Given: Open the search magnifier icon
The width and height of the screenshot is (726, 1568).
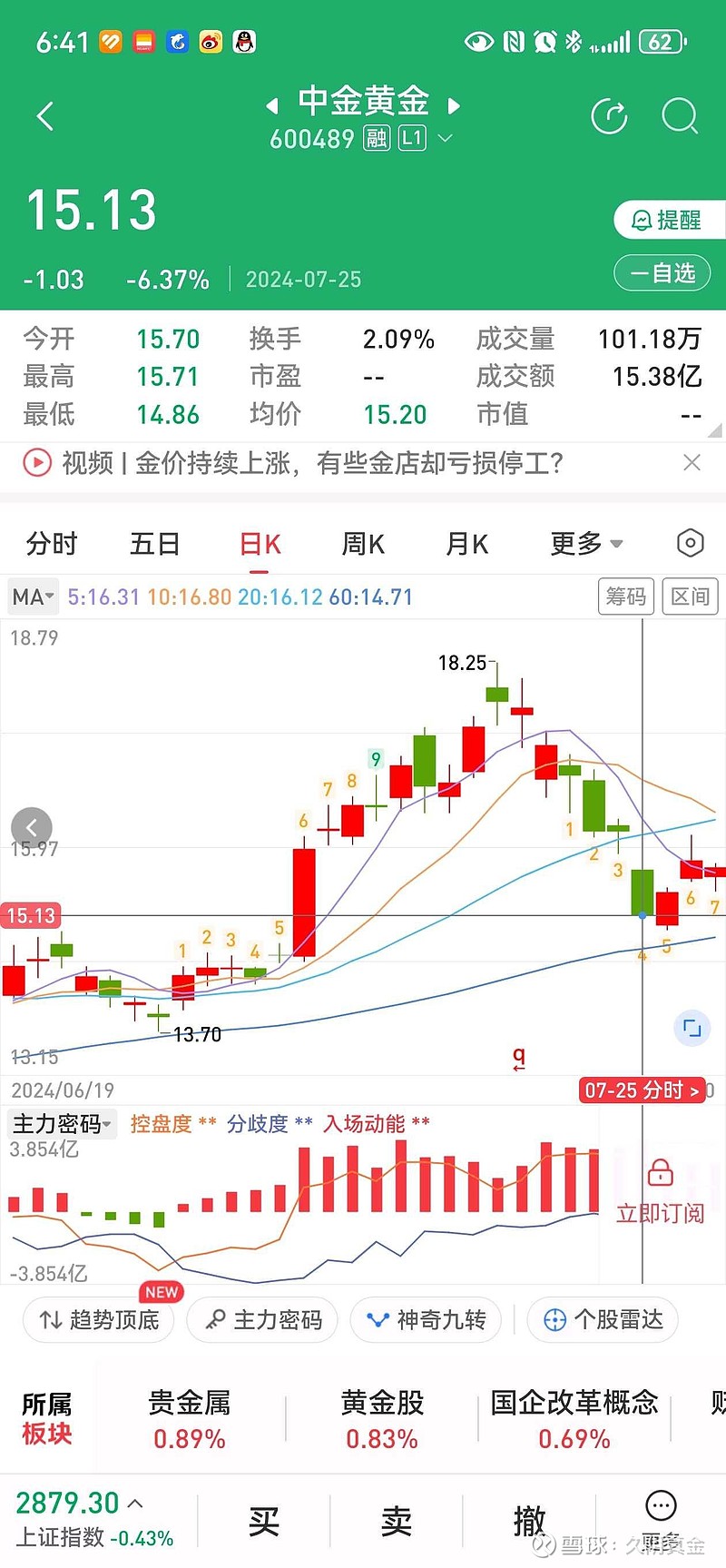Looking at the screenshot, I should coord(679,117).
